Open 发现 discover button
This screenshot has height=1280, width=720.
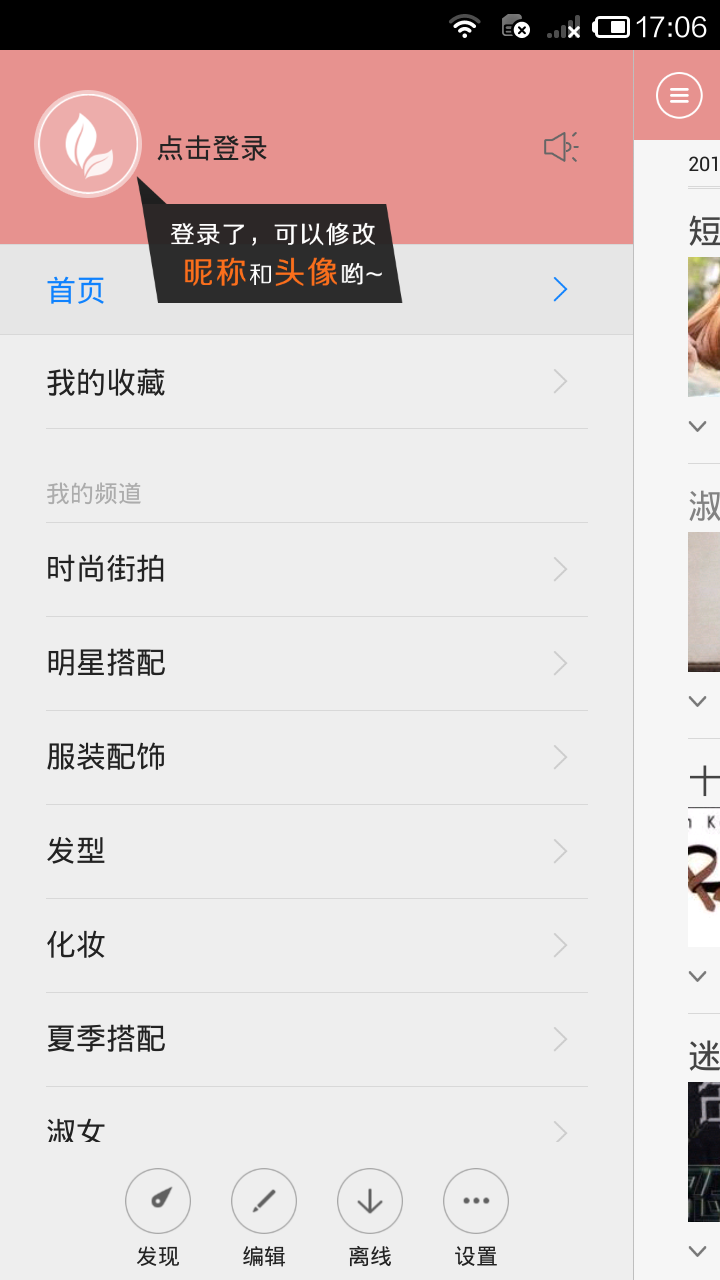[158, 1201]
